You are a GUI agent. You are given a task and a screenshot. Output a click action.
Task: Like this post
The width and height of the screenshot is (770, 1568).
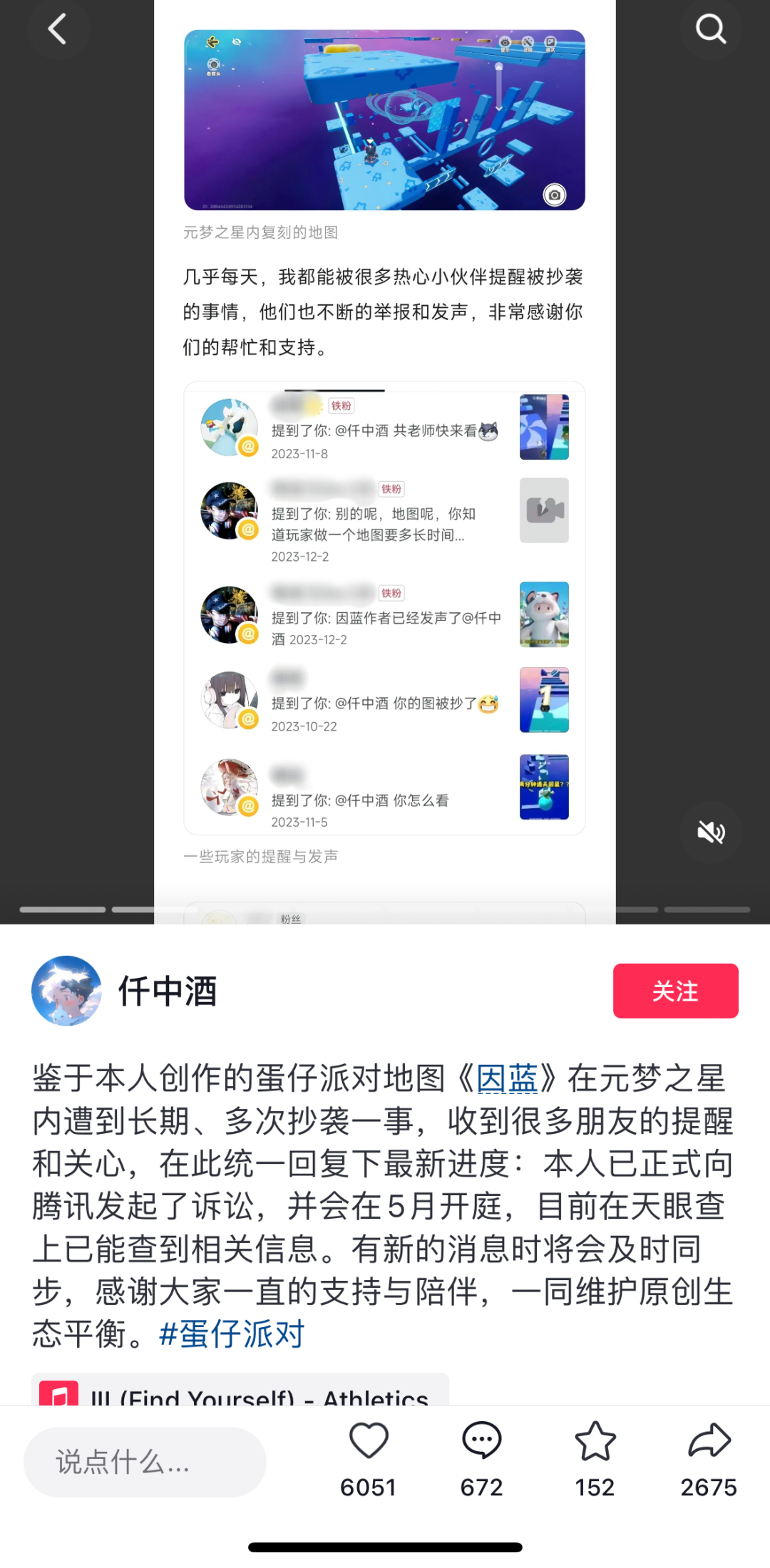tap(369, 1441)
